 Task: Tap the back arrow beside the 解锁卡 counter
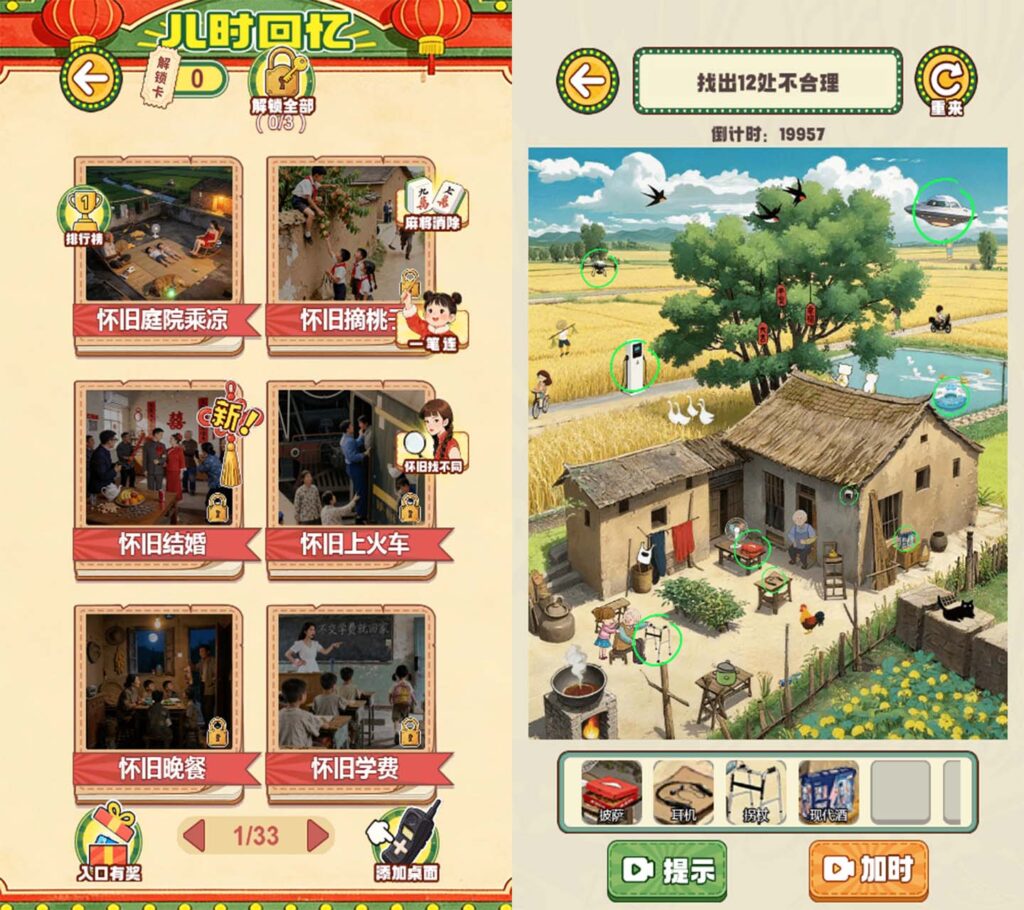tap(91, 79)
